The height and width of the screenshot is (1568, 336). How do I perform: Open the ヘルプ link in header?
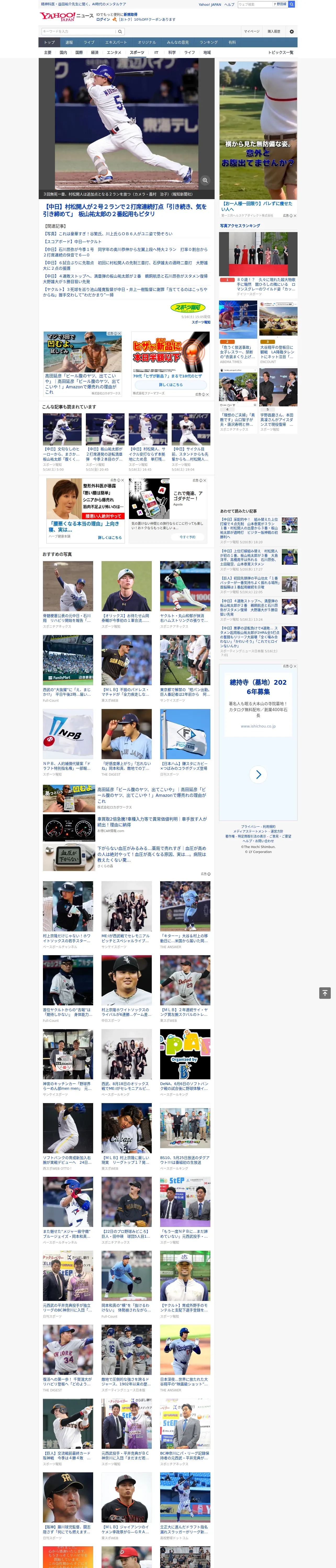[x=229, y=4]
